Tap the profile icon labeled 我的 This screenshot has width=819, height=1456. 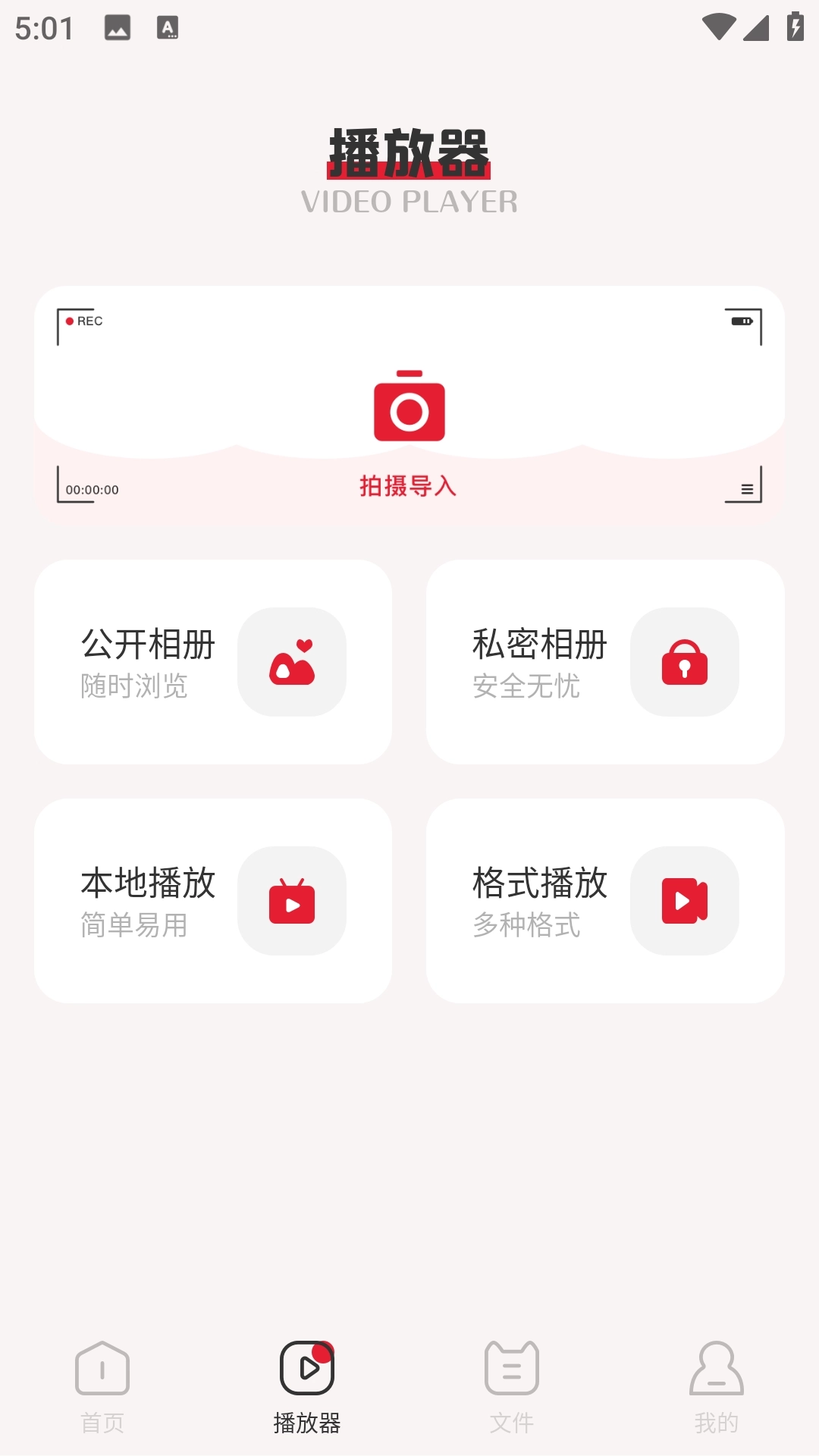click(x=717, y=1373)
